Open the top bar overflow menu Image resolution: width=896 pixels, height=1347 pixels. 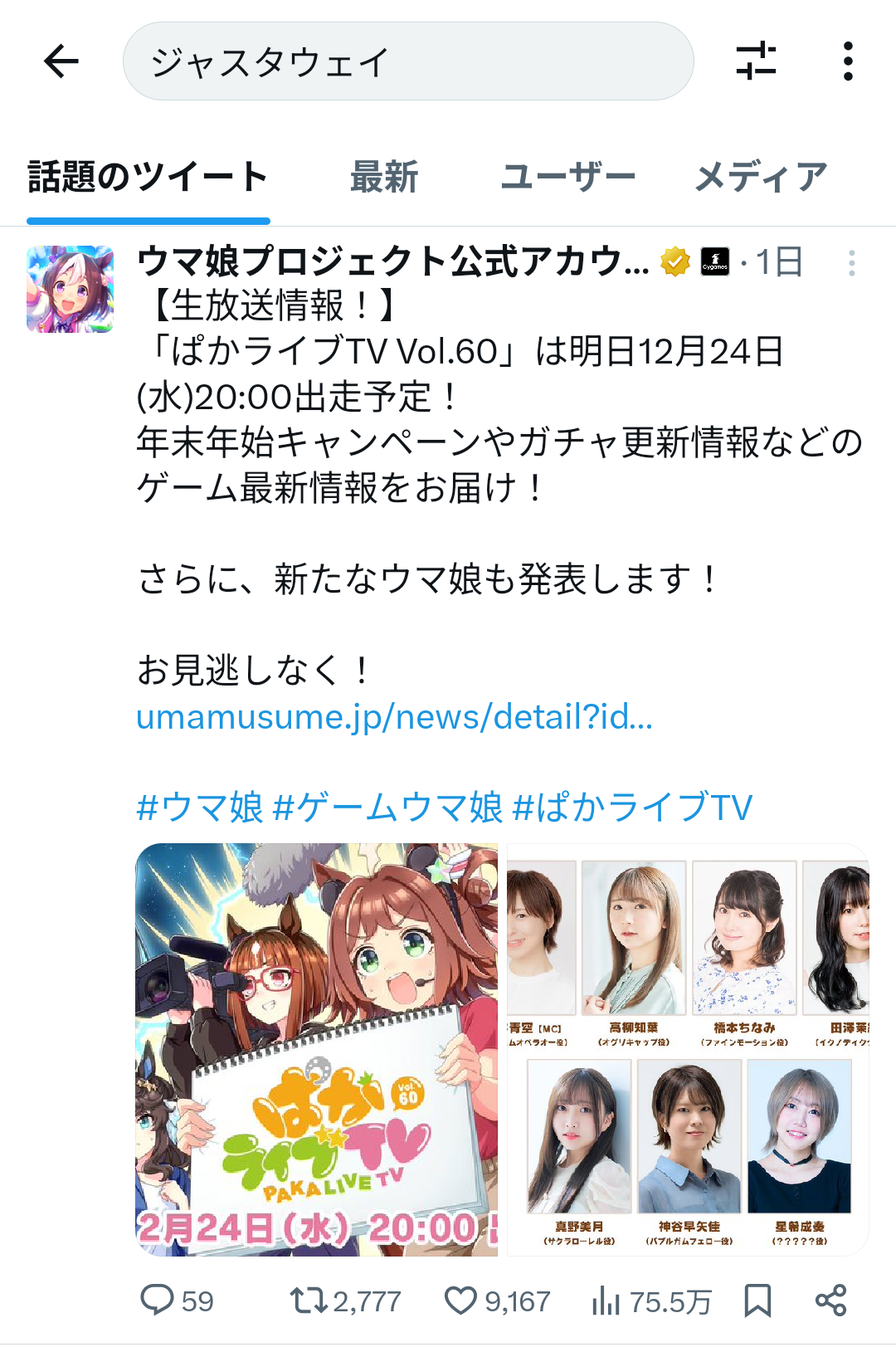[x=847, y=61]
